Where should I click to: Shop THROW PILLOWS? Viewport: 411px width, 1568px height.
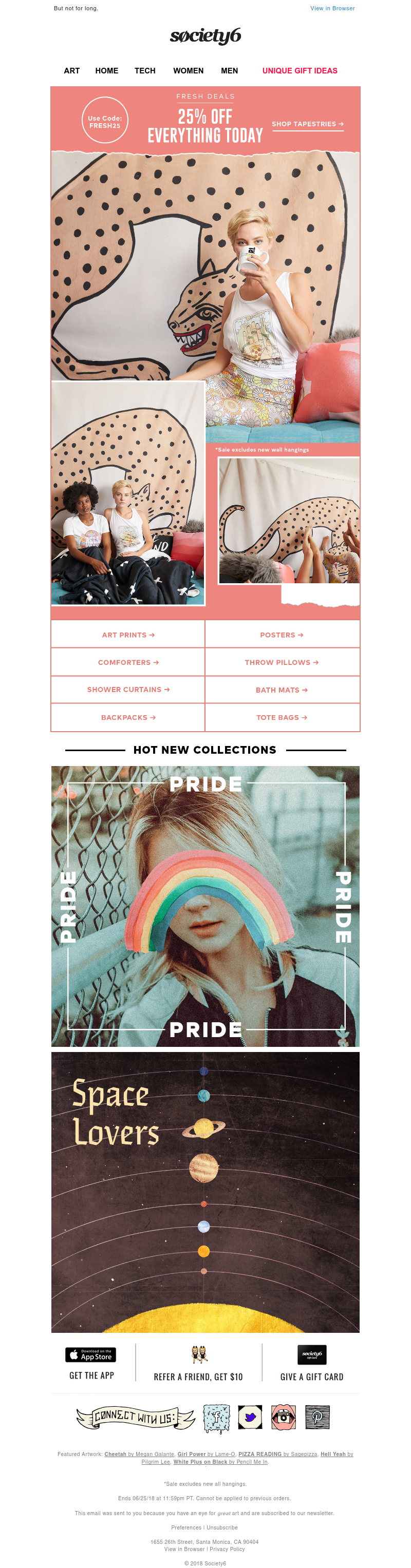pyautogui.click(x=282, y=662)
